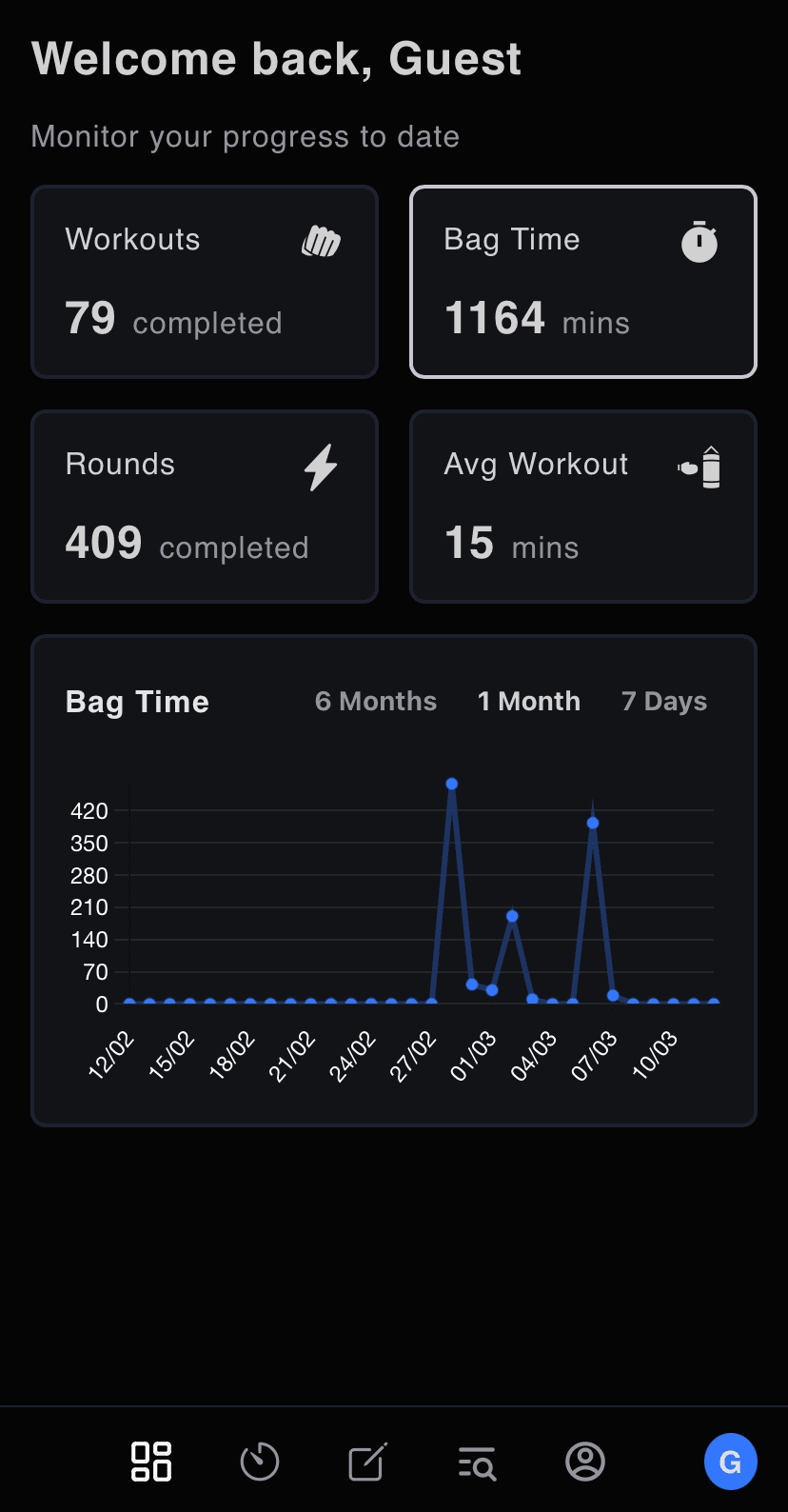Select the Workouts stat card
Screen dimensions: 788x1512
tap(205, 282)
